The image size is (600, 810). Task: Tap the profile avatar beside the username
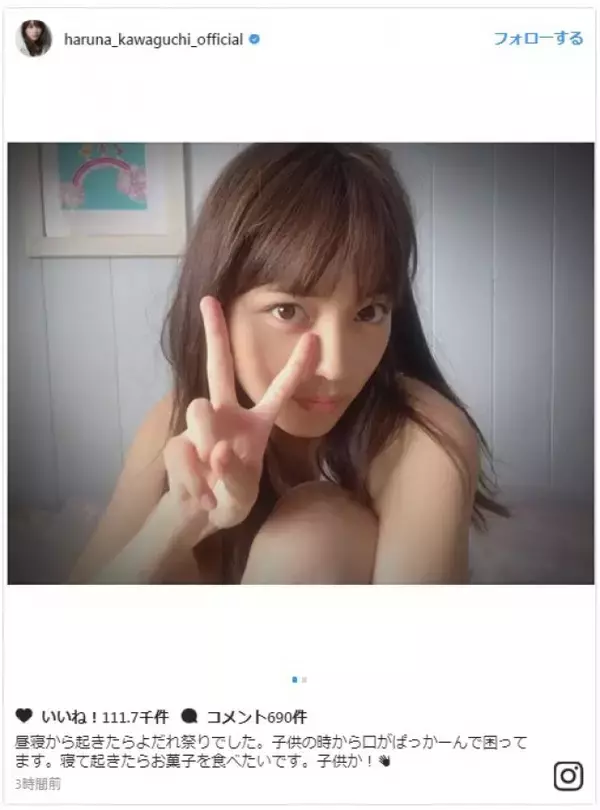(x=33, y=39)
